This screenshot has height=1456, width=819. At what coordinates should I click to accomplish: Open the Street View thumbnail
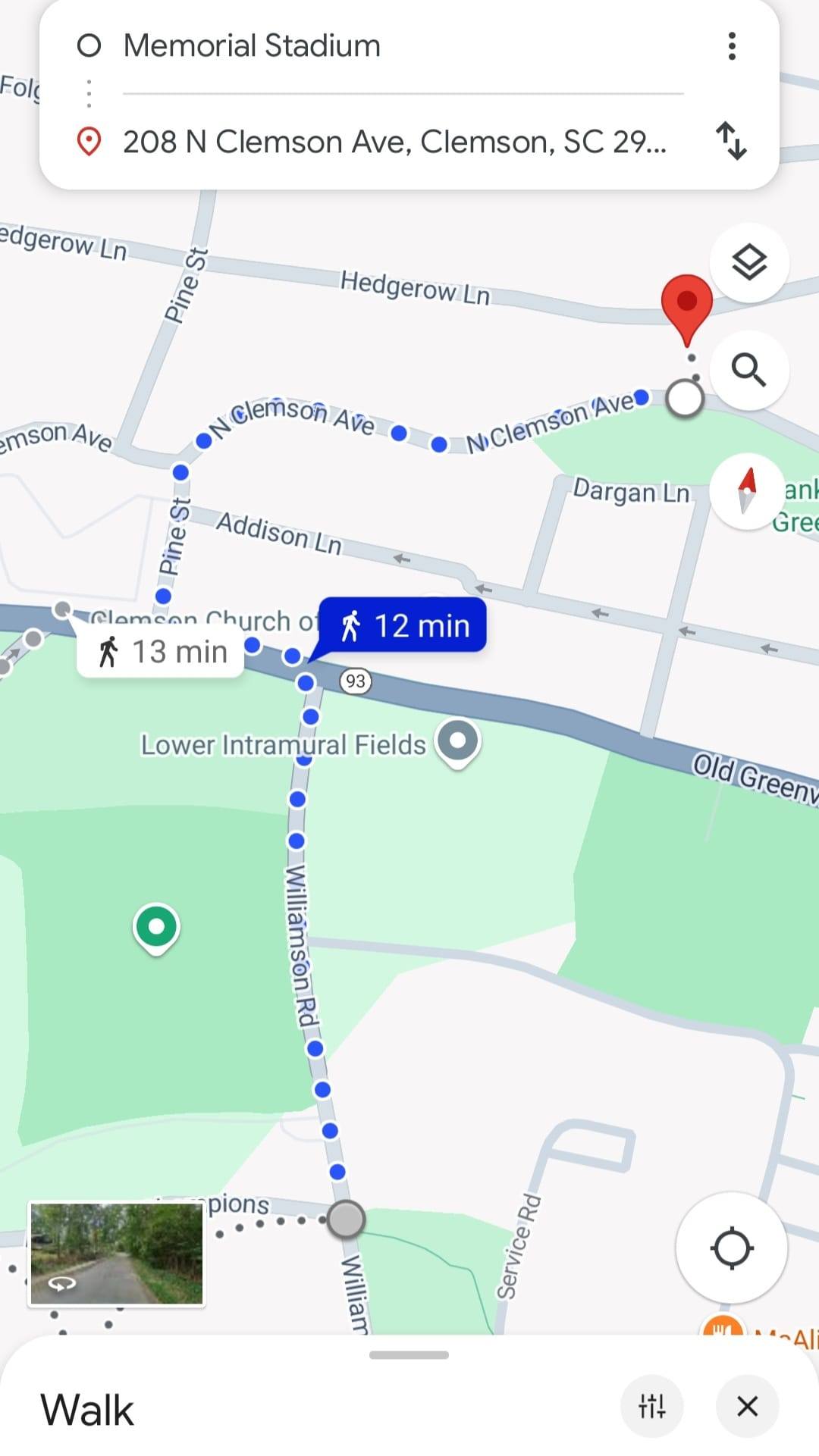point(116,1254)
